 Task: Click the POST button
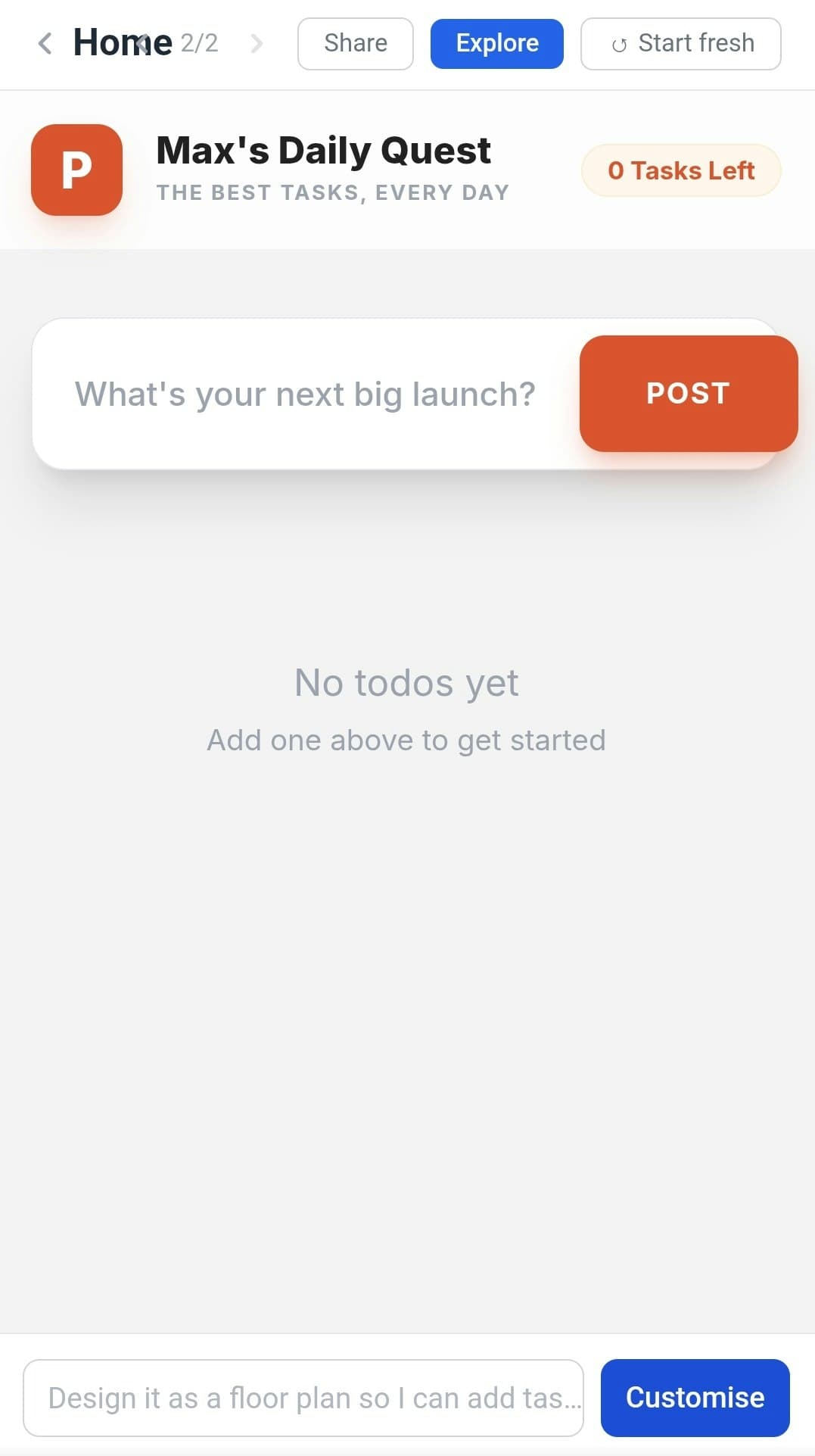pos(688,393)
